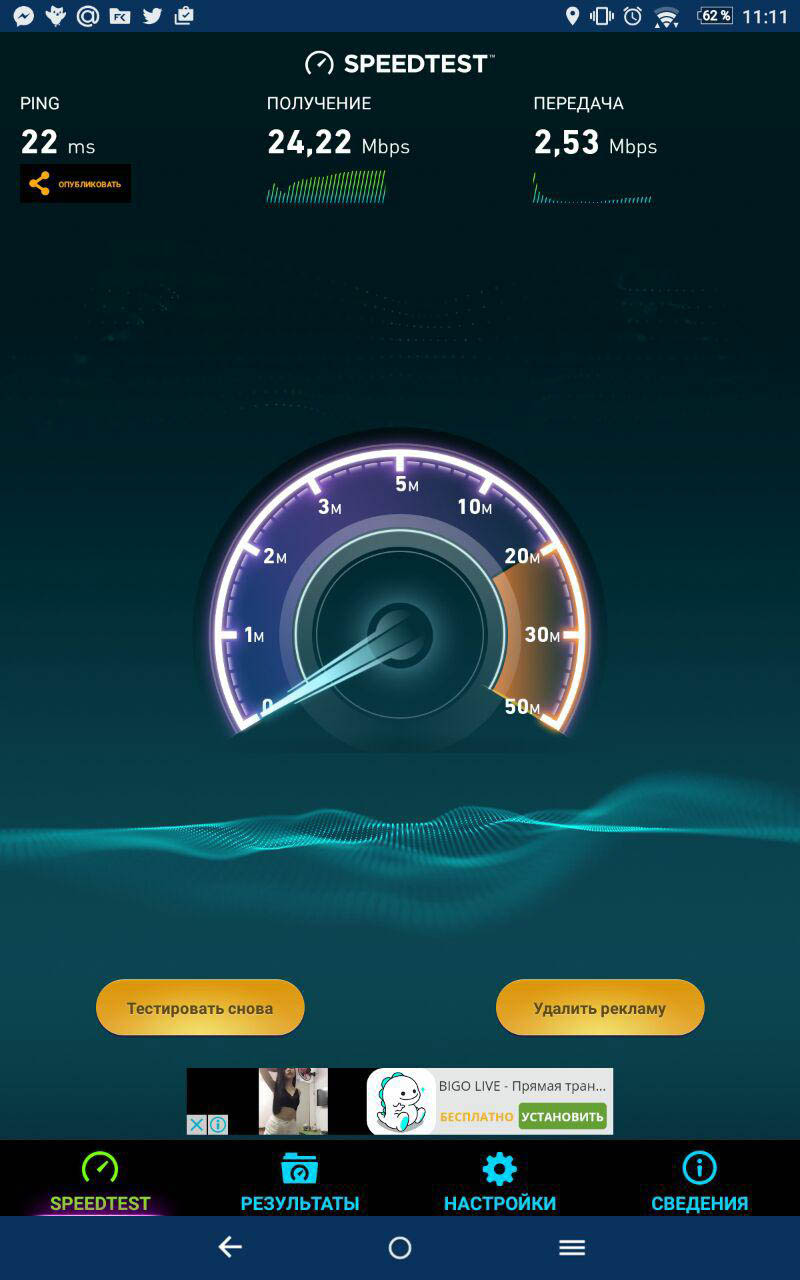Open the Результаты tab
Viewport: 800px width, 1280px height.
pos(299,1182)
